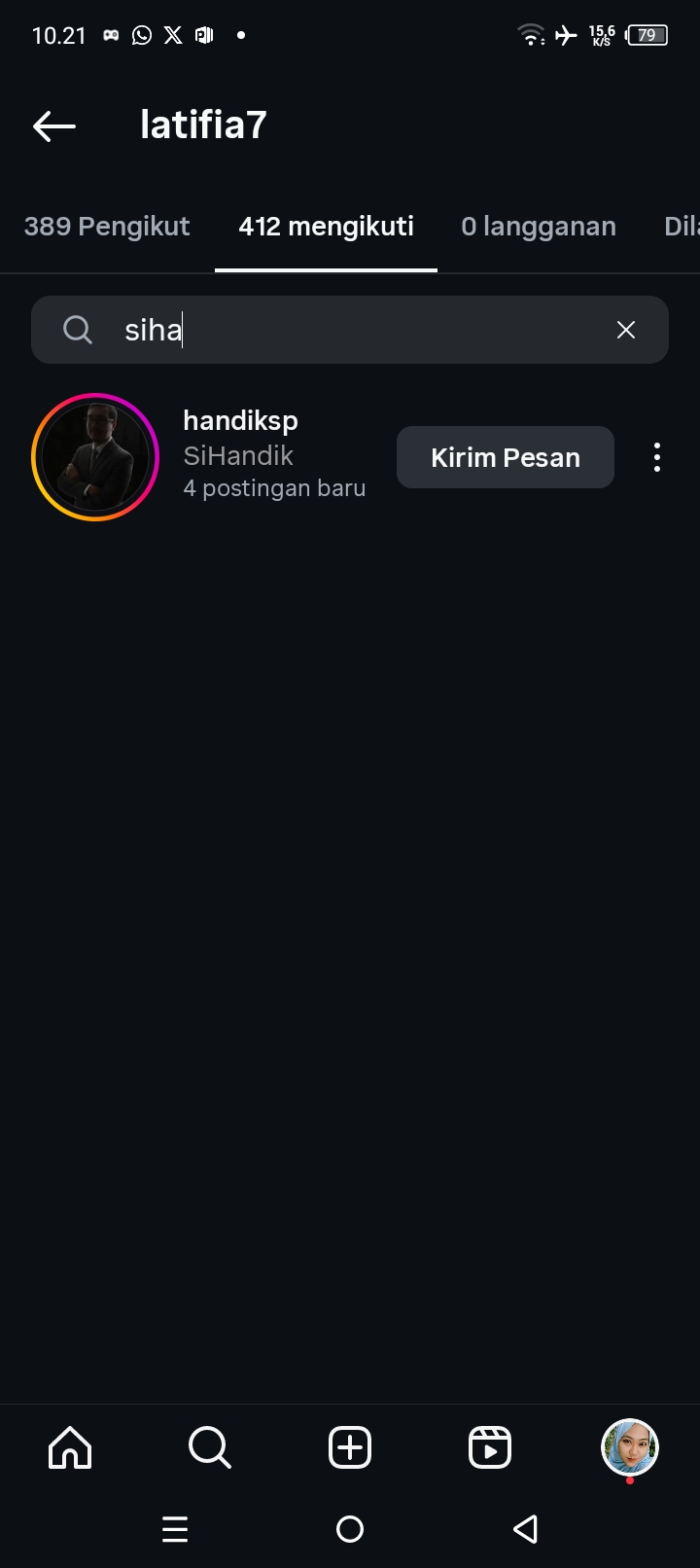This screenshot has height=1568, width=700.
Task: Show recent apps from the navigation bar
Action: 175,1529
